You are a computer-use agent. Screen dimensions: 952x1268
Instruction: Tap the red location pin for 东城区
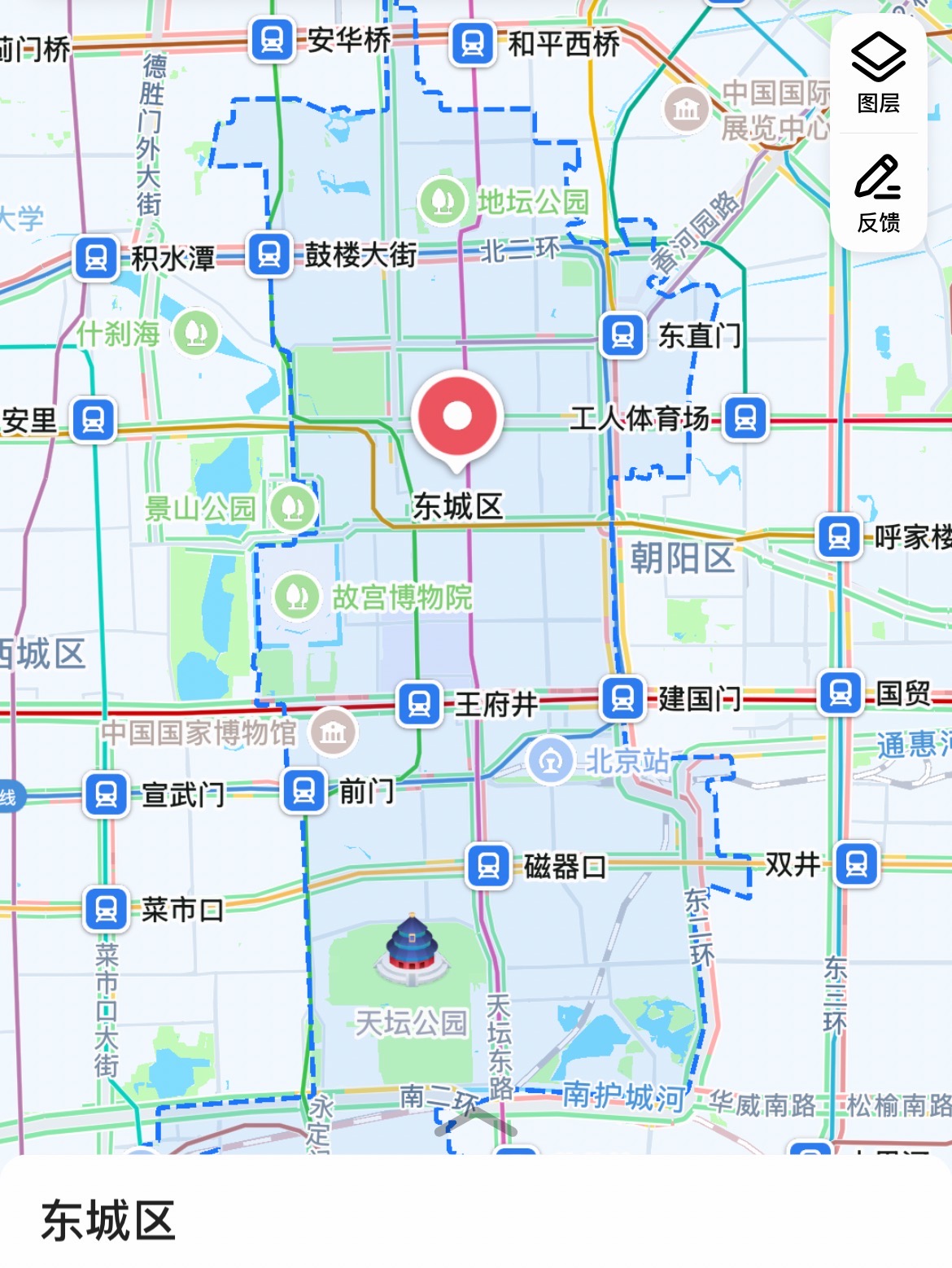(457, 417)
